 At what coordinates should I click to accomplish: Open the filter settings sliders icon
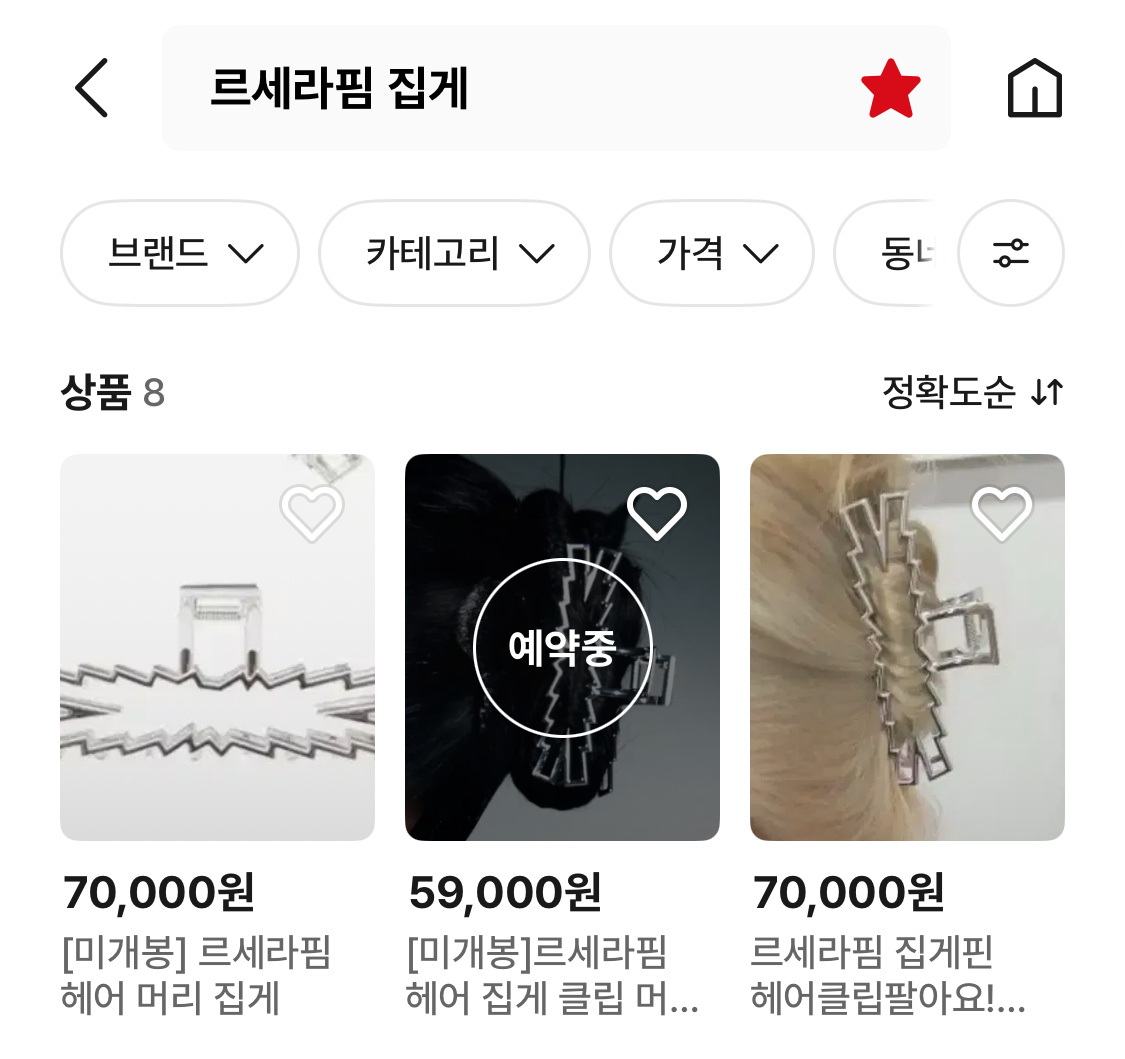point(1010,253)
